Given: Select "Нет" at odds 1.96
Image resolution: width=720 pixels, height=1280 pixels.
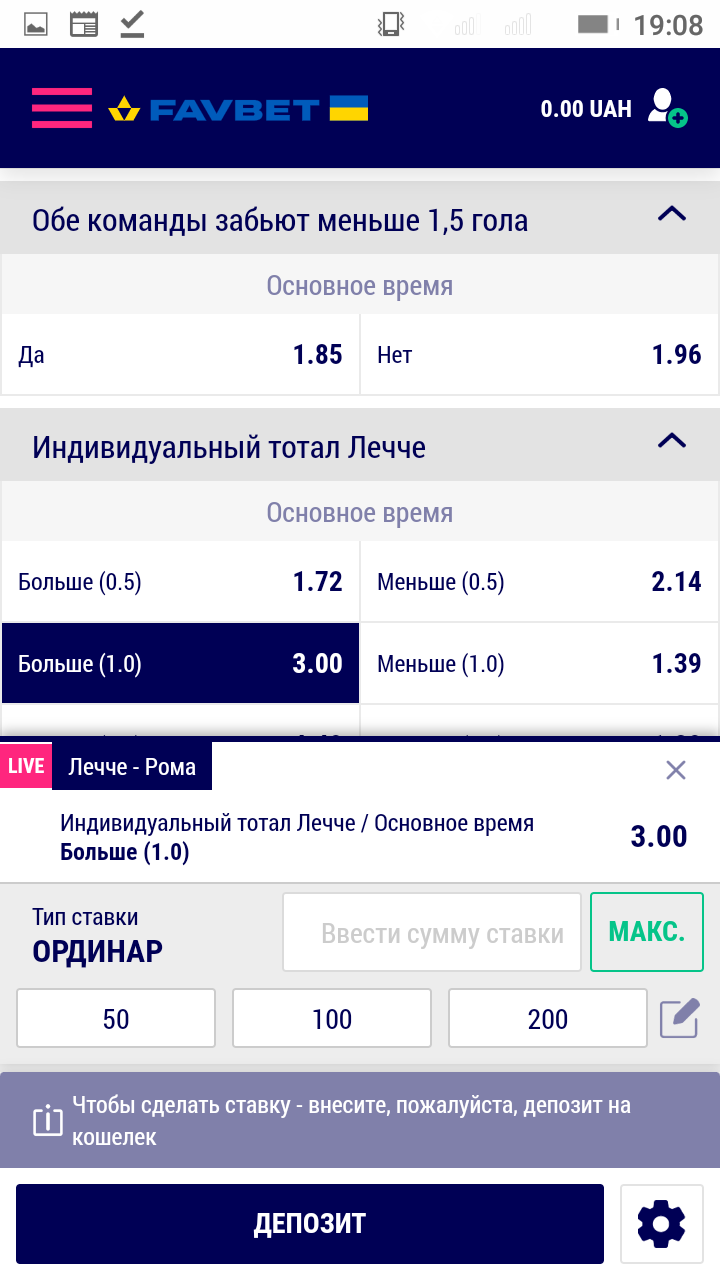Looking at the screenshot, I should (x=539, y=355).
